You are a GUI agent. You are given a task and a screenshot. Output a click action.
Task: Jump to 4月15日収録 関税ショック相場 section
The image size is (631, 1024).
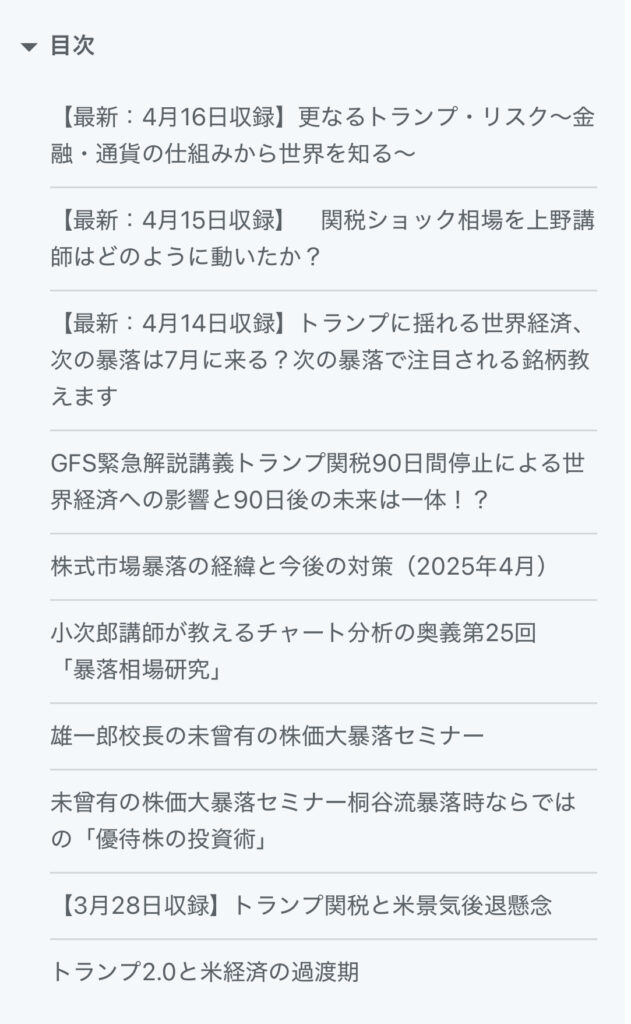coord(323,238)
